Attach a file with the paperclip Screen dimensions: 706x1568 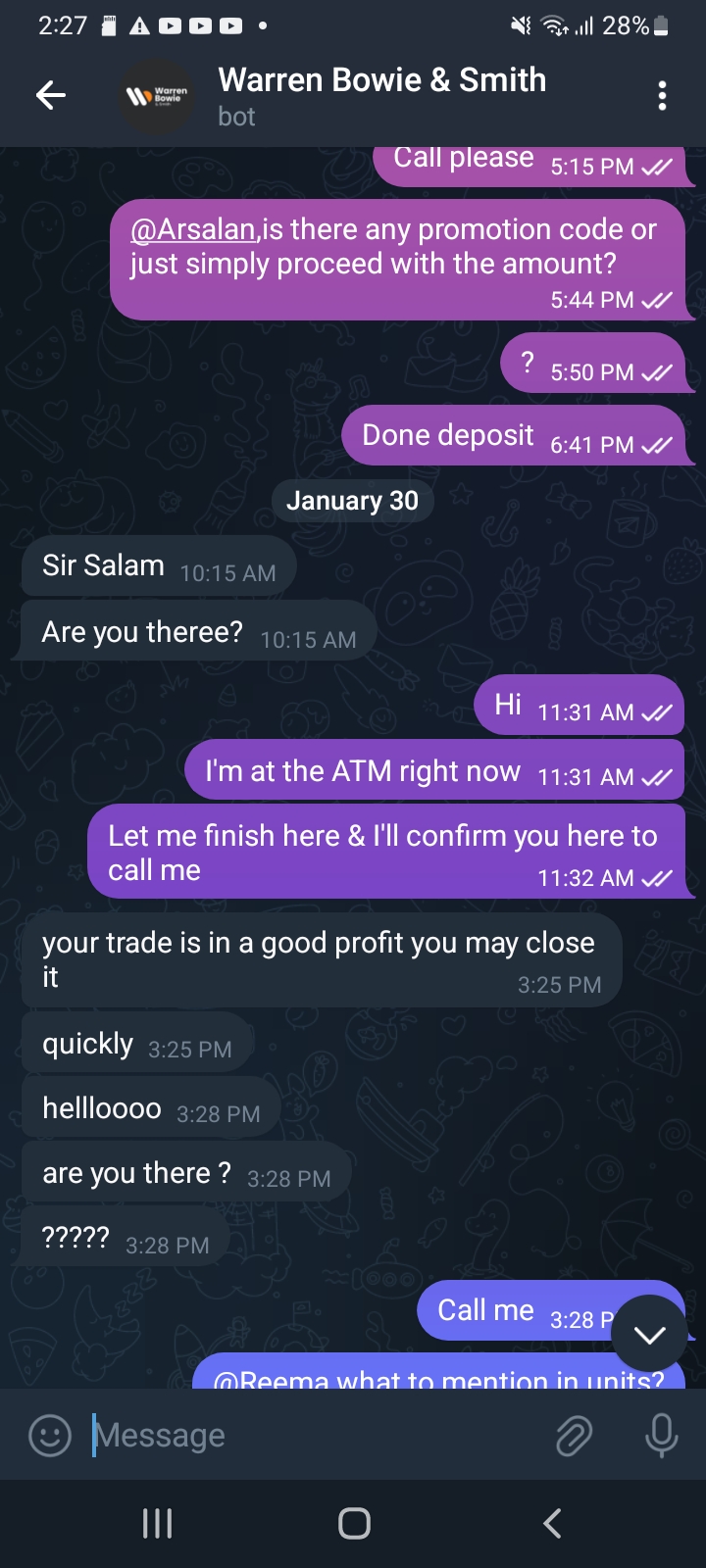[575, 1436]
